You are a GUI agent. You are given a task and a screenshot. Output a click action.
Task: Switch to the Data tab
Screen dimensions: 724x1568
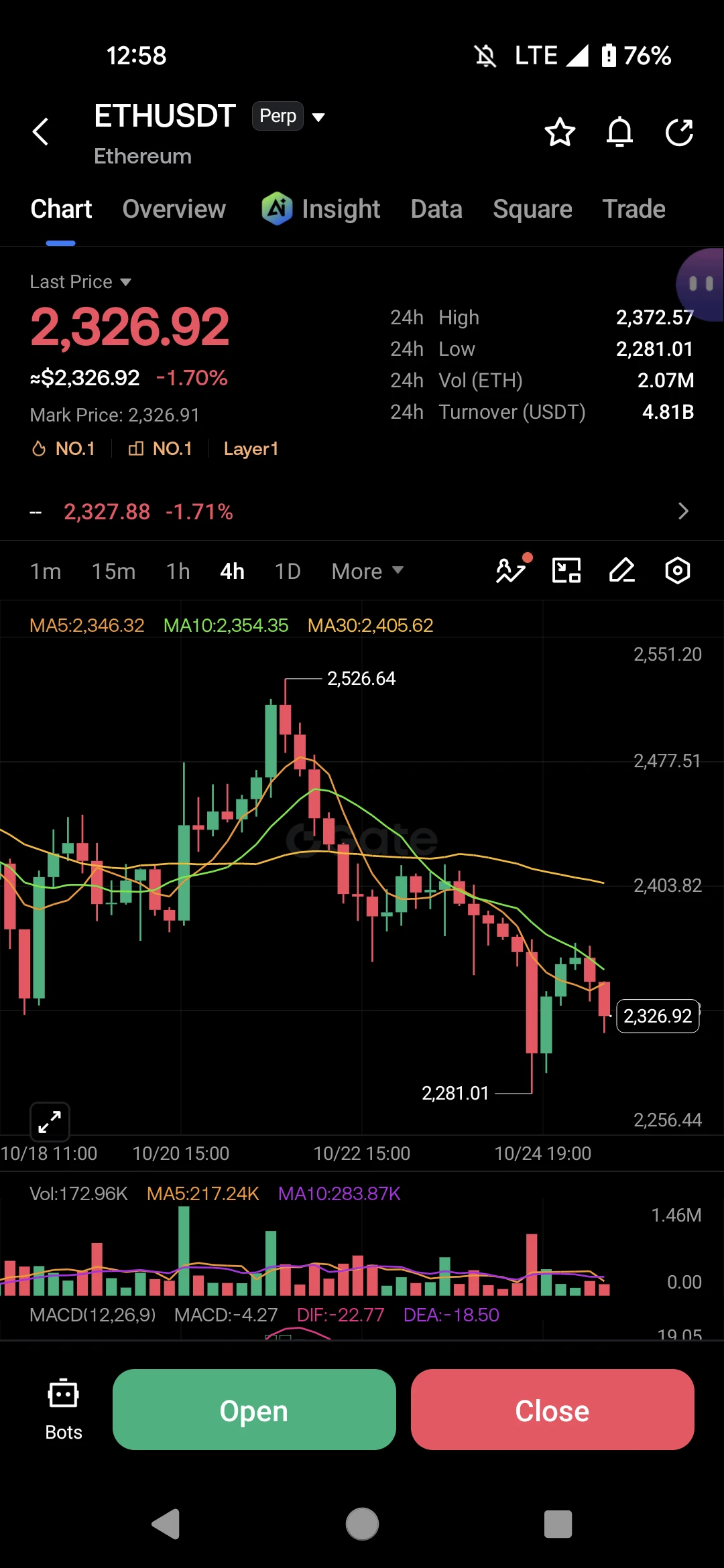pyautogui.click(x=436, y=209)
